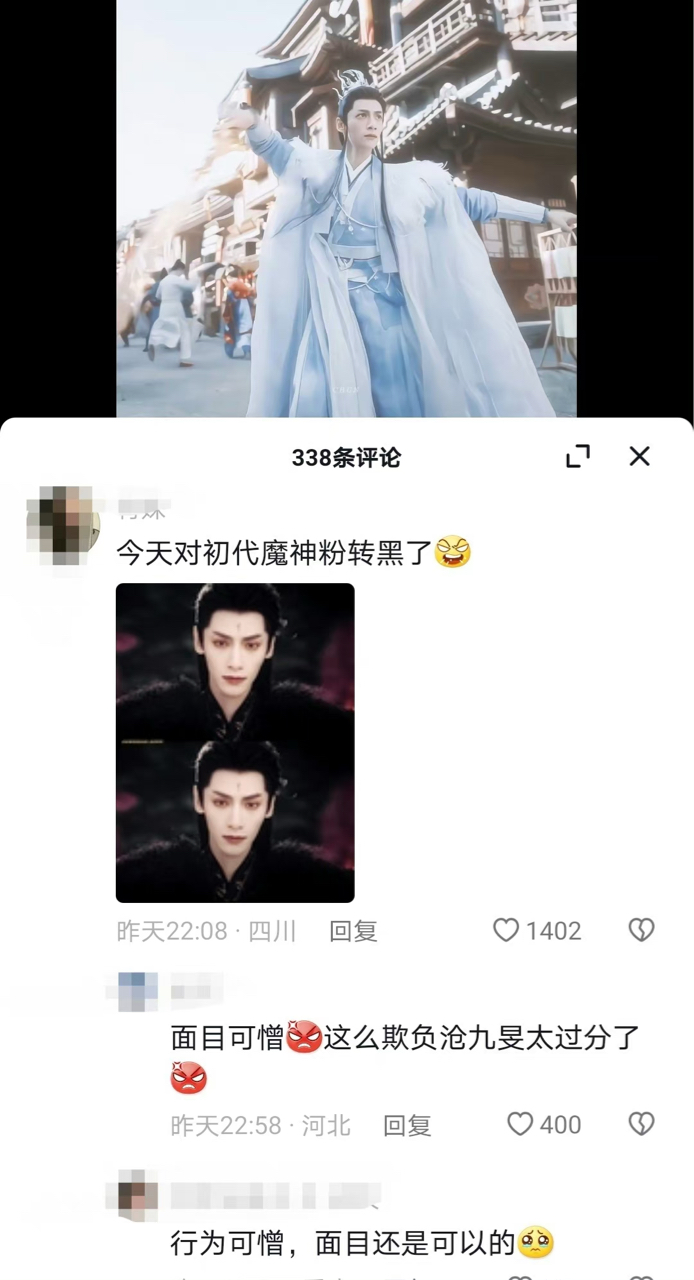Dislike the reply posted at 22:58
The height and width of the screenshot is (1280, 694).
click(x=641, y=1125)
